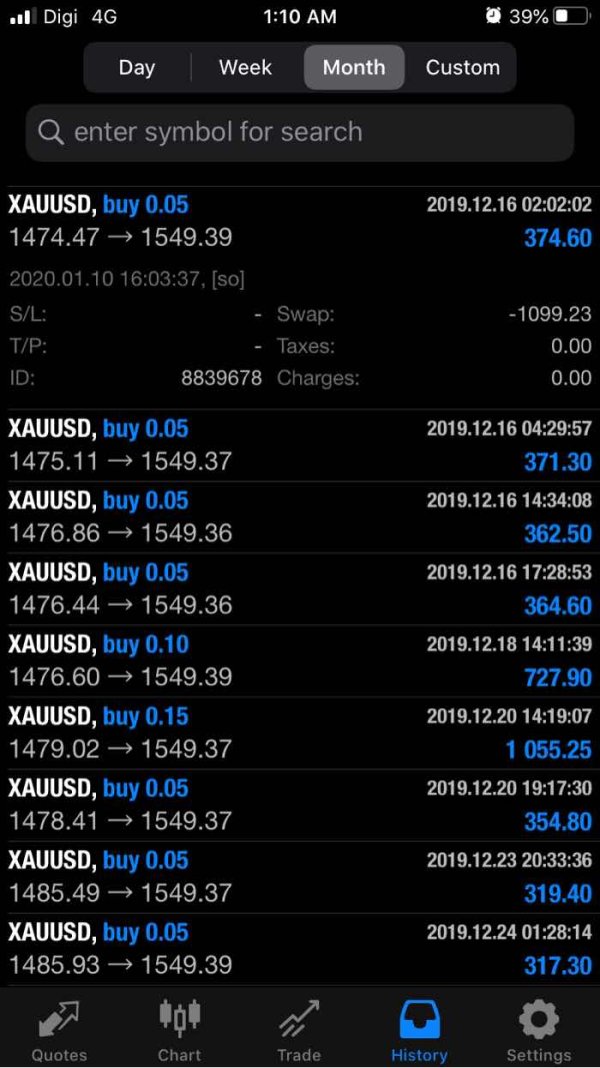Screen dimensions: 600x1068
Task: Open the Settings tab
Action: pyautogui.click(x=538, y=1030)
